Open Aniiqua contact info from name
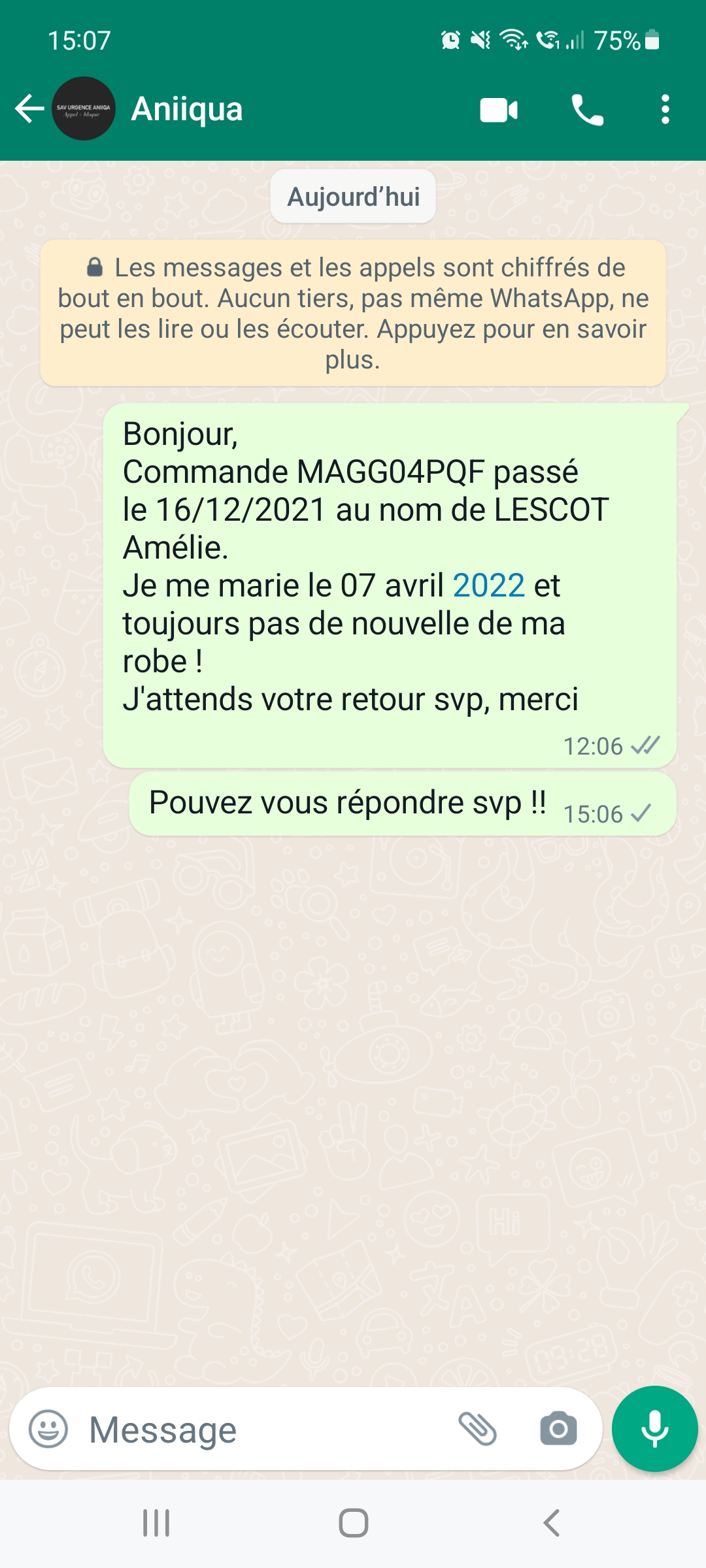Viewport: 706px width, 1568px height. [187, 108]
